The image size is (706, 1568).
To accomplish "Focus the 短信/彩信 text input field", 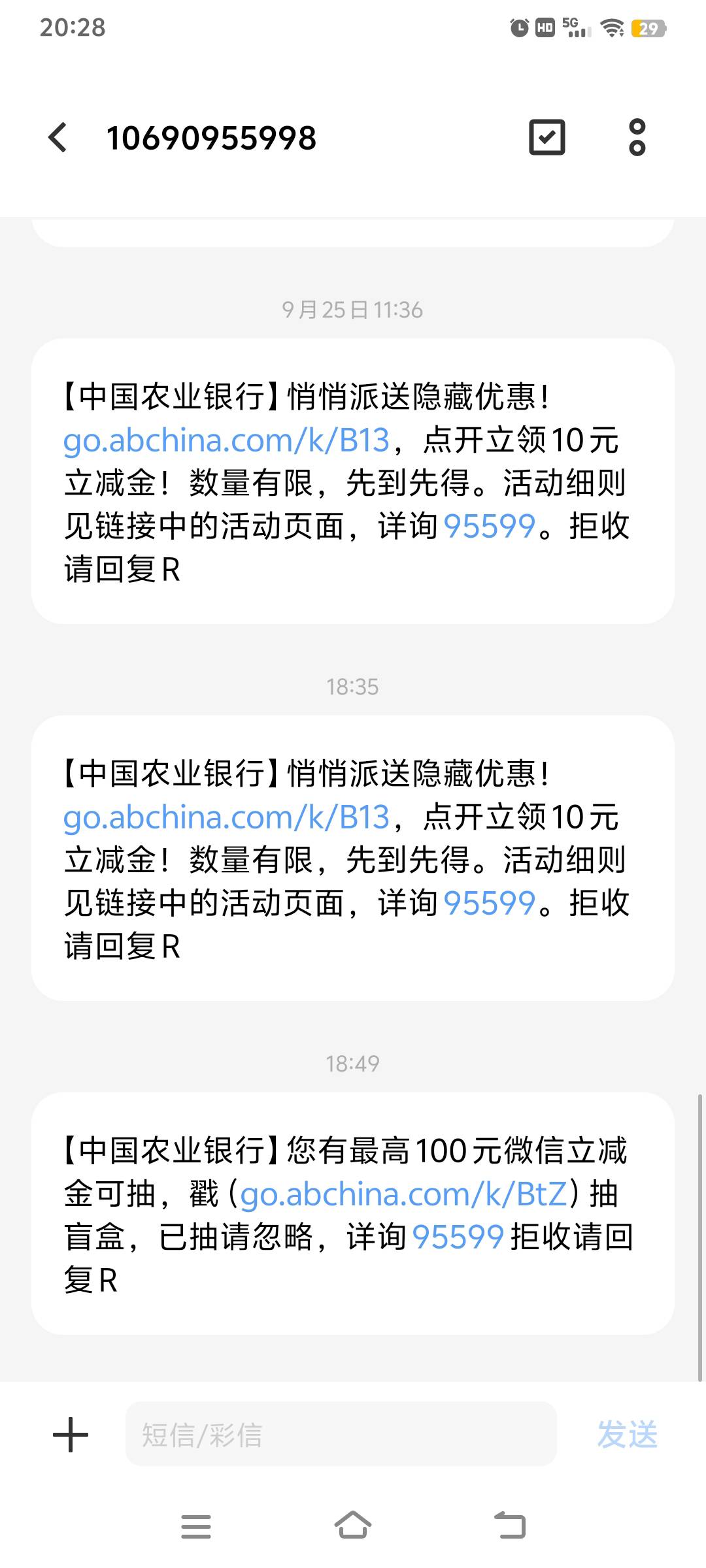I will (341, 1435).
